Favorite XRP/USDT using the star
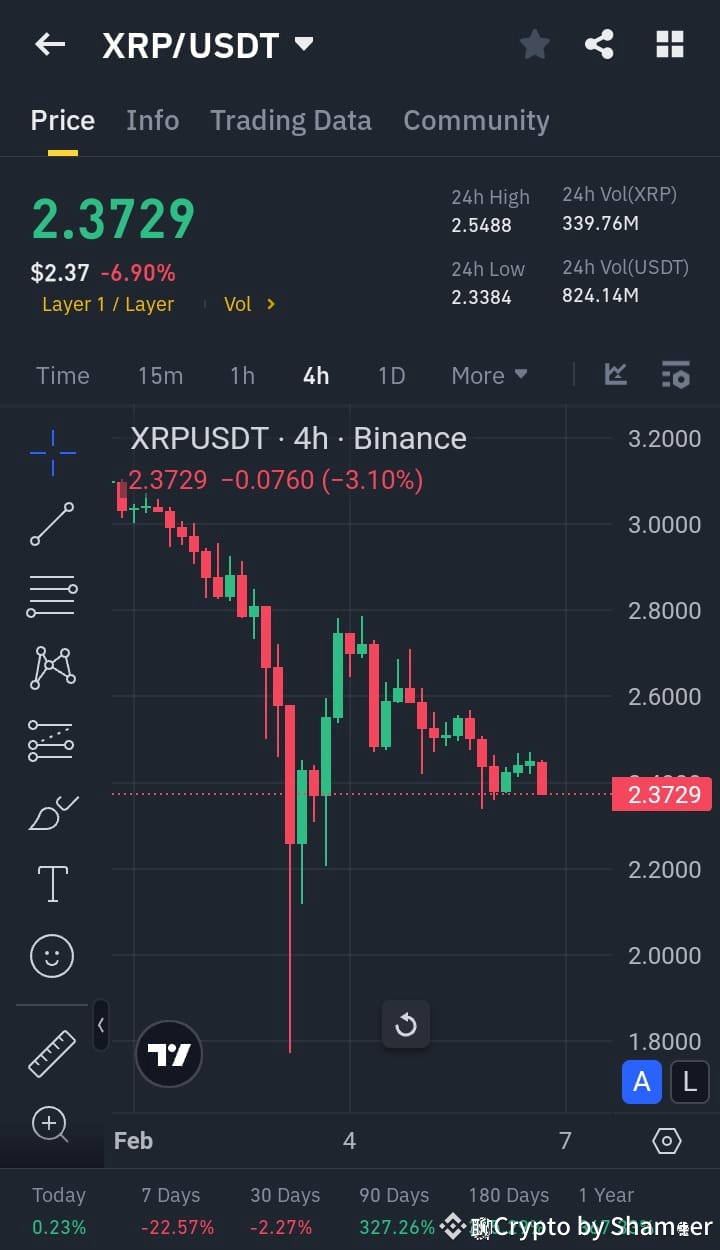720x1250 pixels. coord(534,44)
